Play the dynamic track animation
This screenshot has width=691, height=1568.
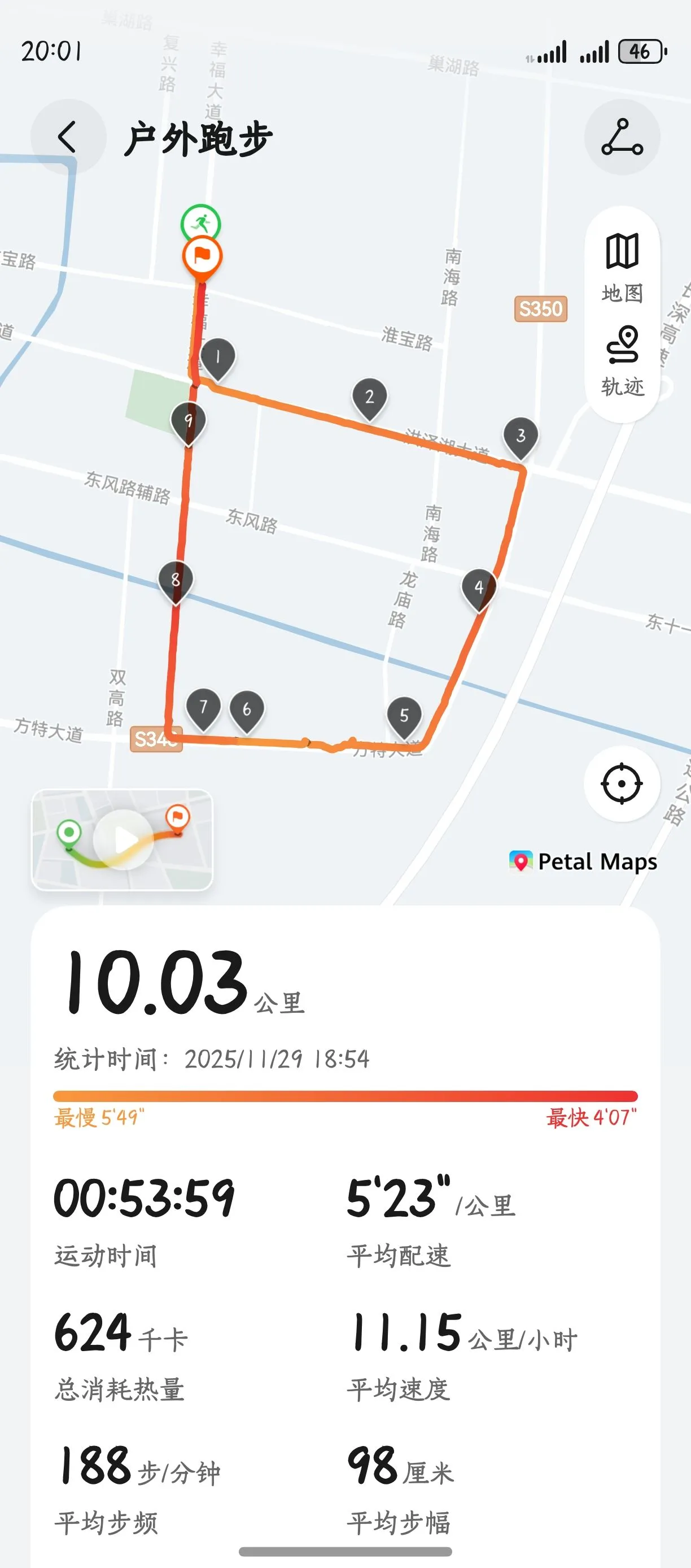(123, 840)
